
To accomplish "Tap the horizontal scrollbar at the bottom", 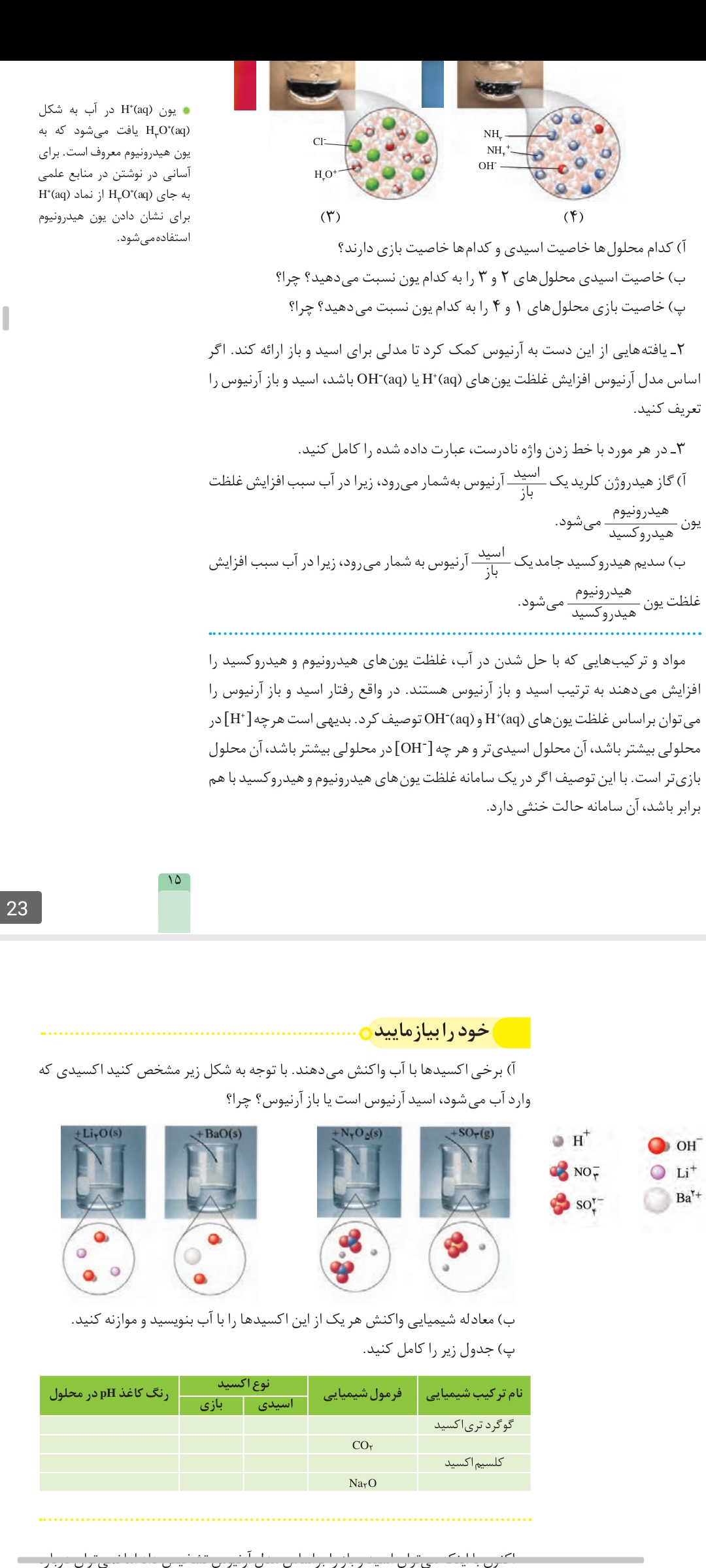I will click(330, 1560).
